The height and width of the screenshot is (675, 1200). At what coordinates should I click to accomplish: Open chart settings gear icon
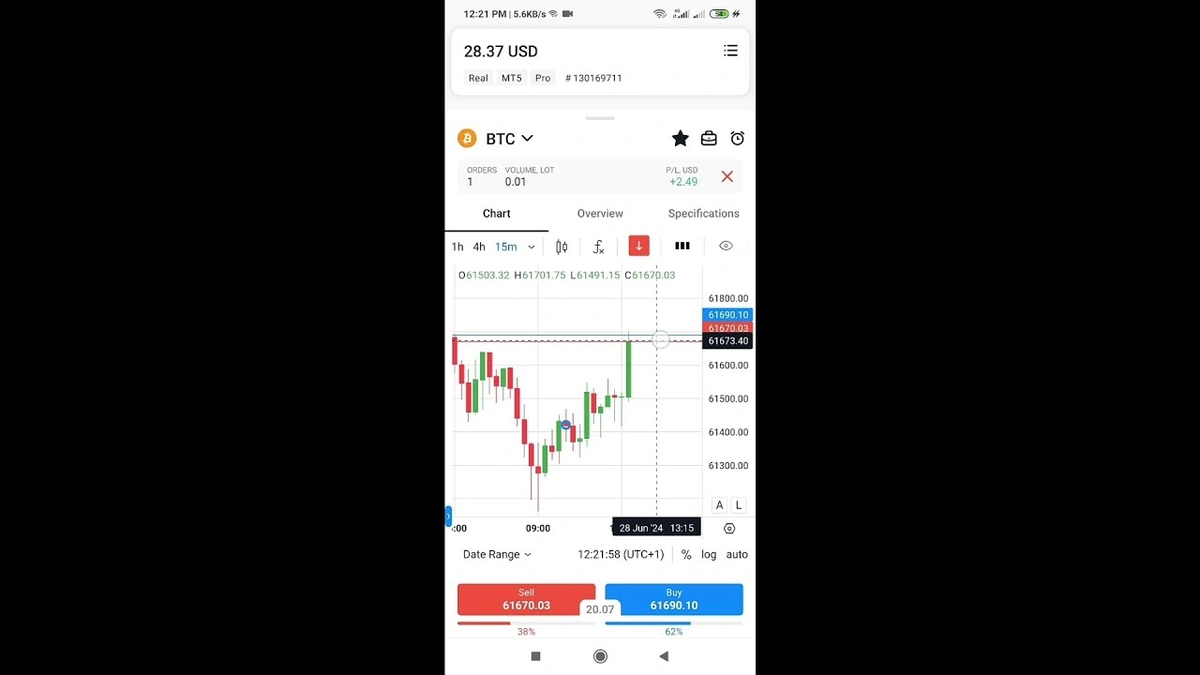(x=729, y=528)
